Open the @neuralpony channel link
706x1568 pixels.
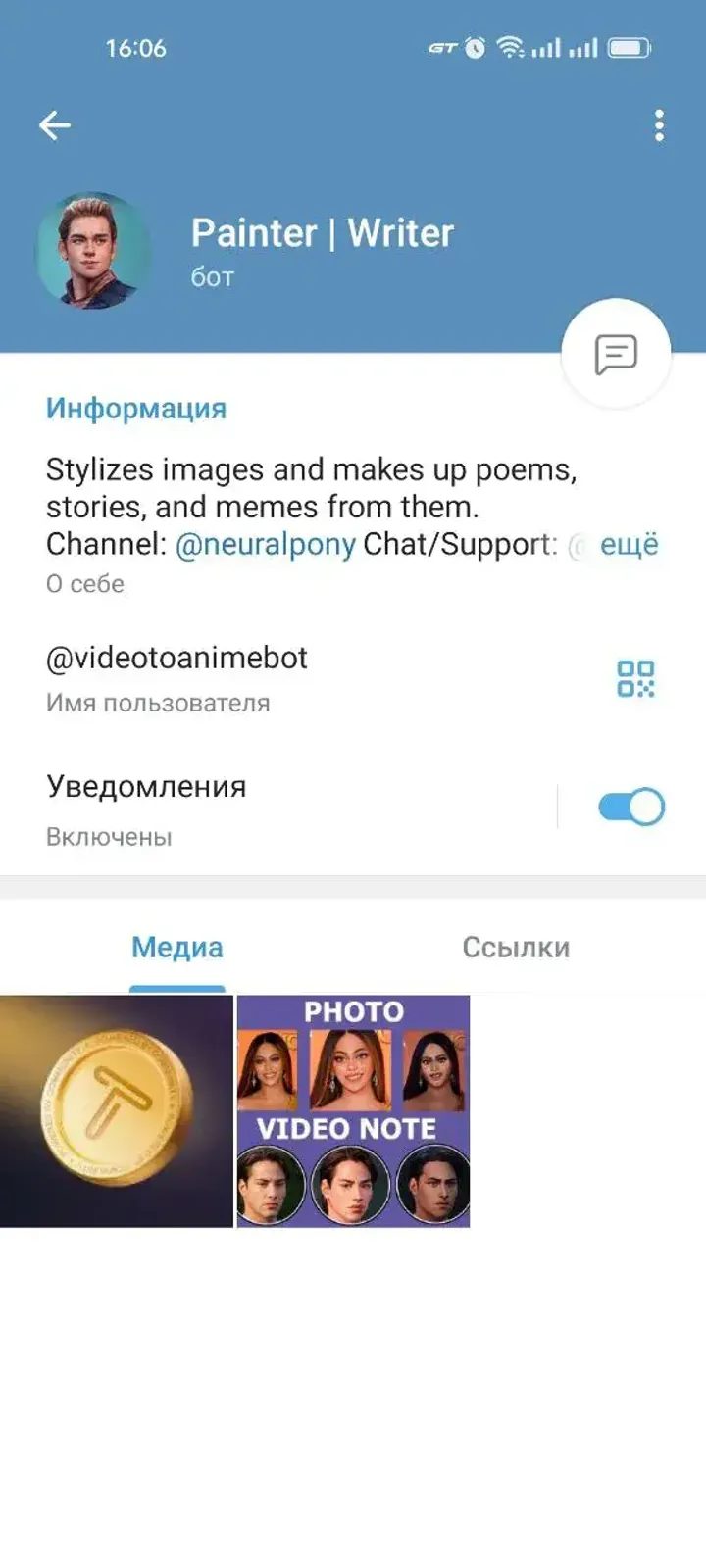[x=266, y=545]
